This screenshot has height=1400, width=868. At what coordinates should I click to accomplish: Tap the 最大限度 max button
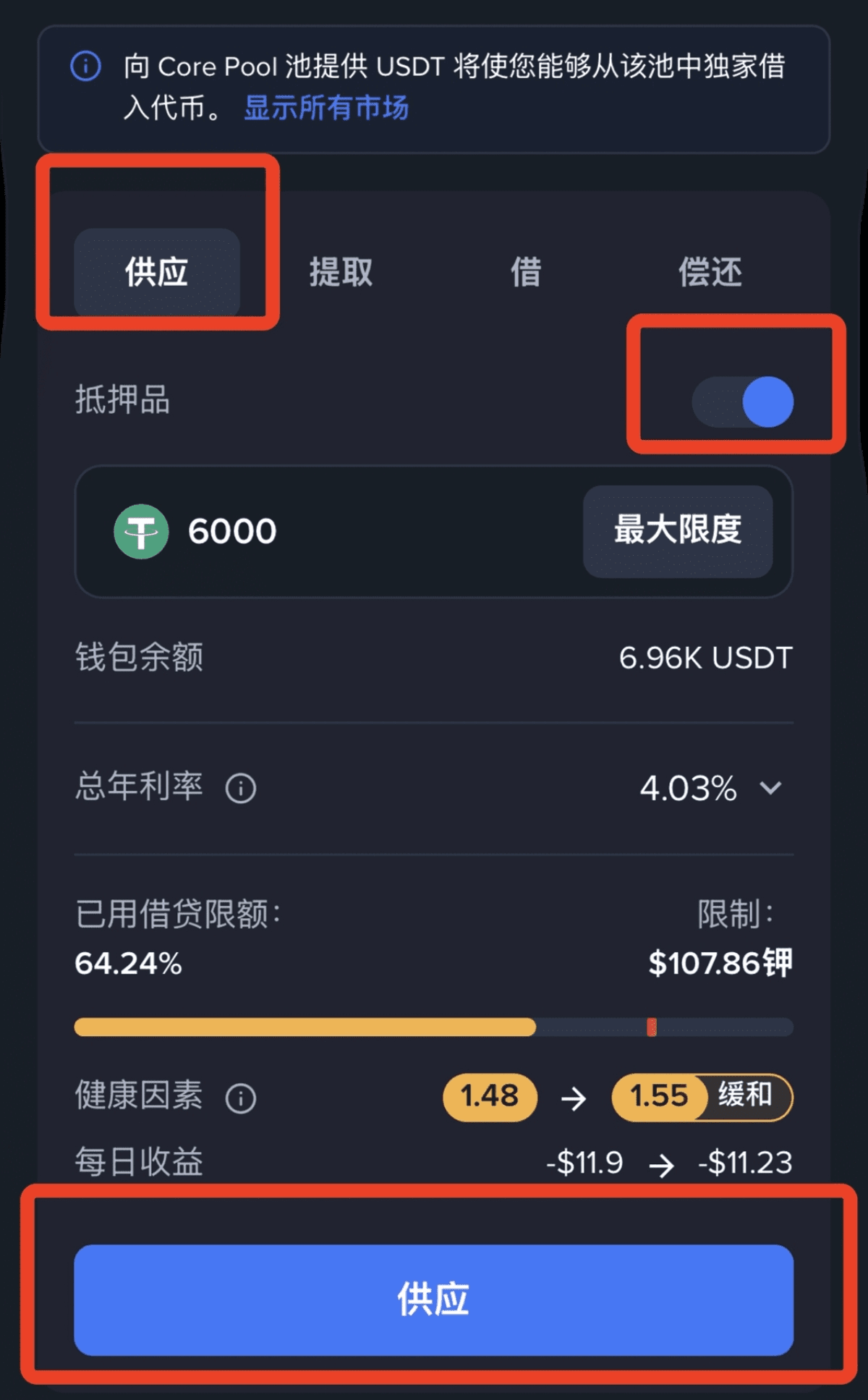pyautogui.click(x=678, y=531)
